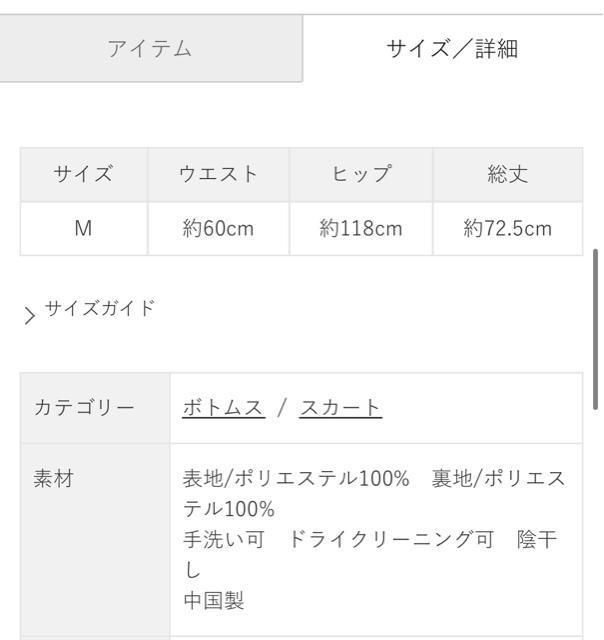Image resolution: width=604 pixels, height=640 pixels.
Task: Go to the スカート category
Action: [x=340, y=408]
